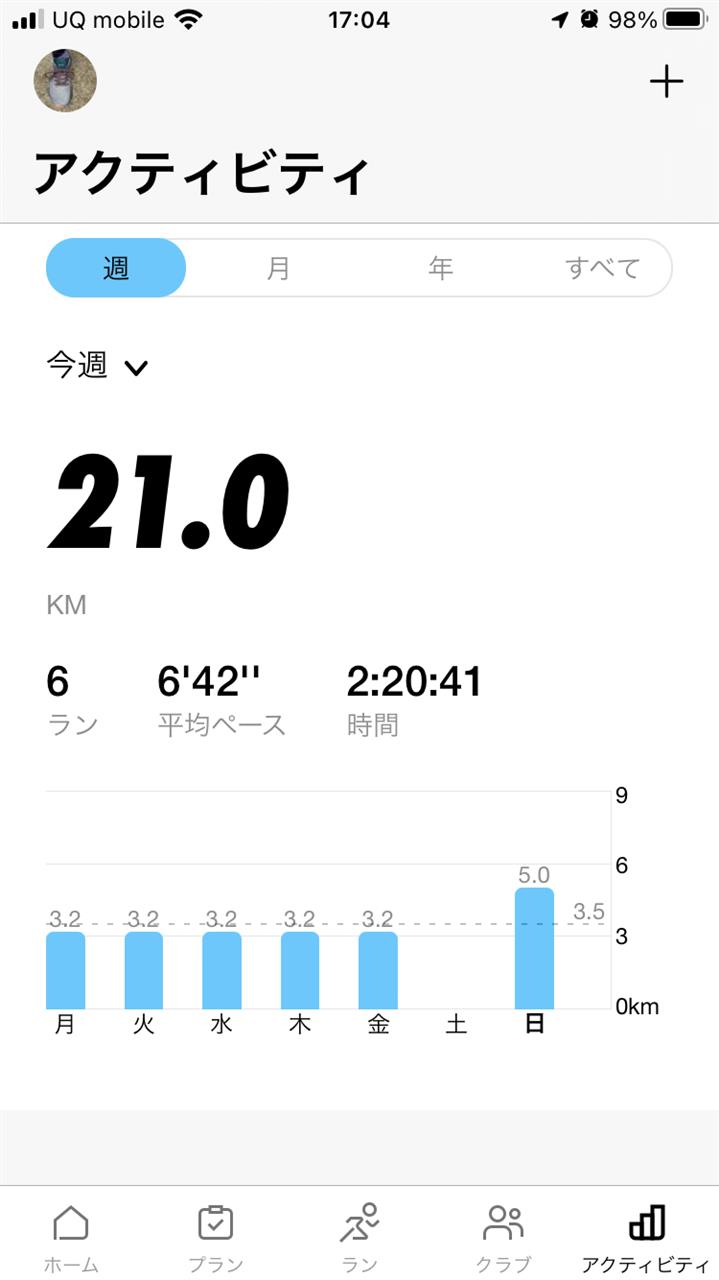719x1280 pixels.
Task: Select the すべて period tab
Action: pyautogui.click(x=602, y=268)
